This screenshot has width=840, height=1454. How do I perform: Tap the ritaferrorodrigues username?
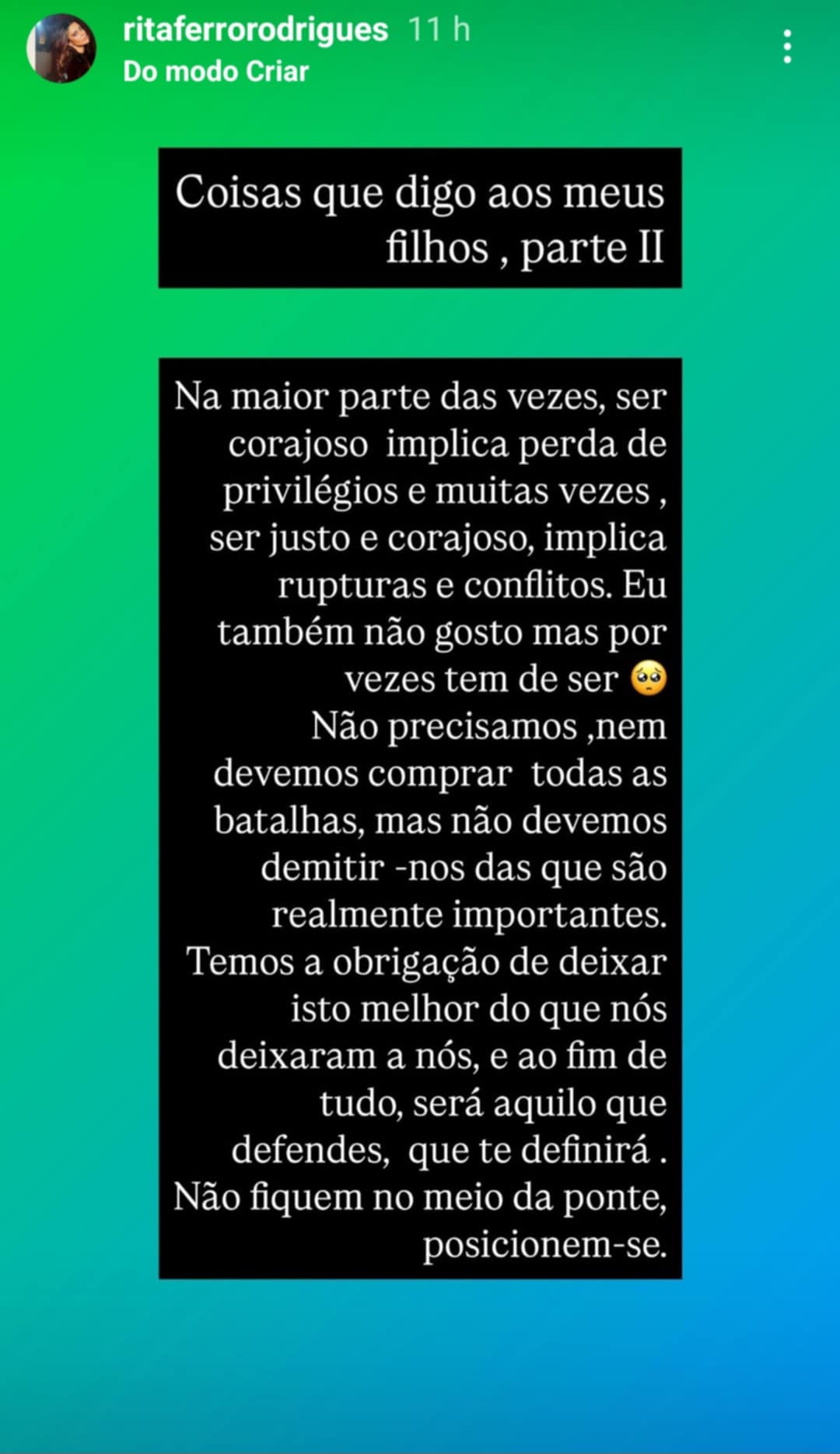pyautogui.click(x=255, y=30)
